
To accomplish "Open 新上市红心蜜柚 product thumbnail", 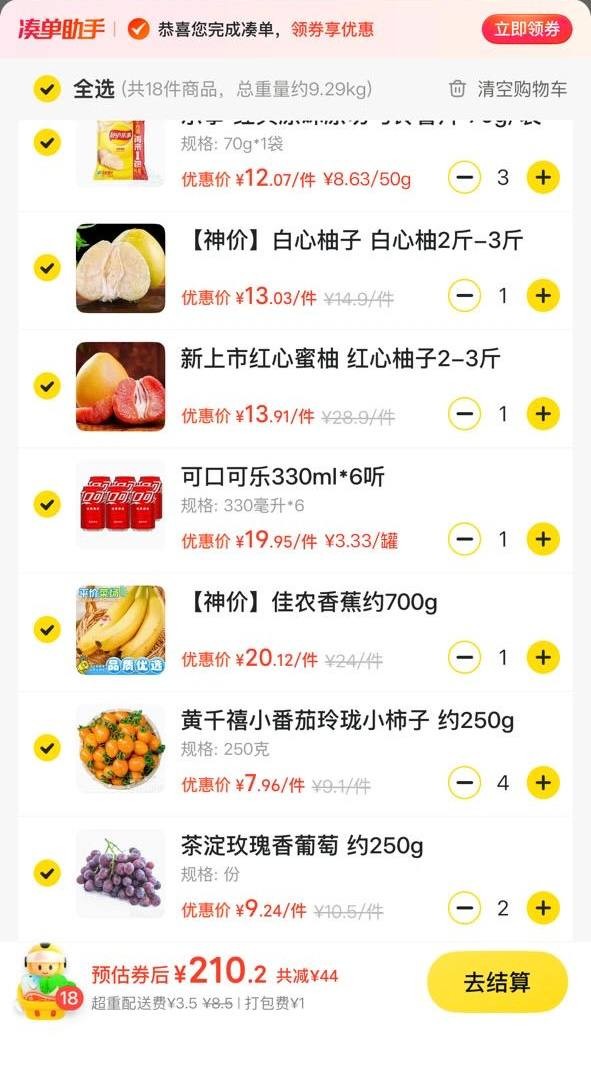I will coord(120,386).
